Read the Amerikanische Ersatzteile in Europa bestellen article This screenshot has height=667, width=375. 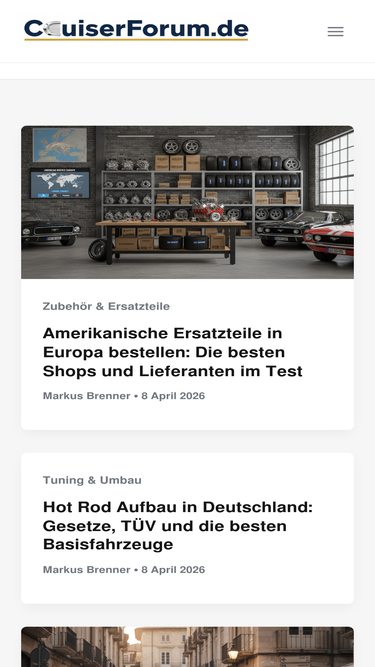click(x=173, y=352)
